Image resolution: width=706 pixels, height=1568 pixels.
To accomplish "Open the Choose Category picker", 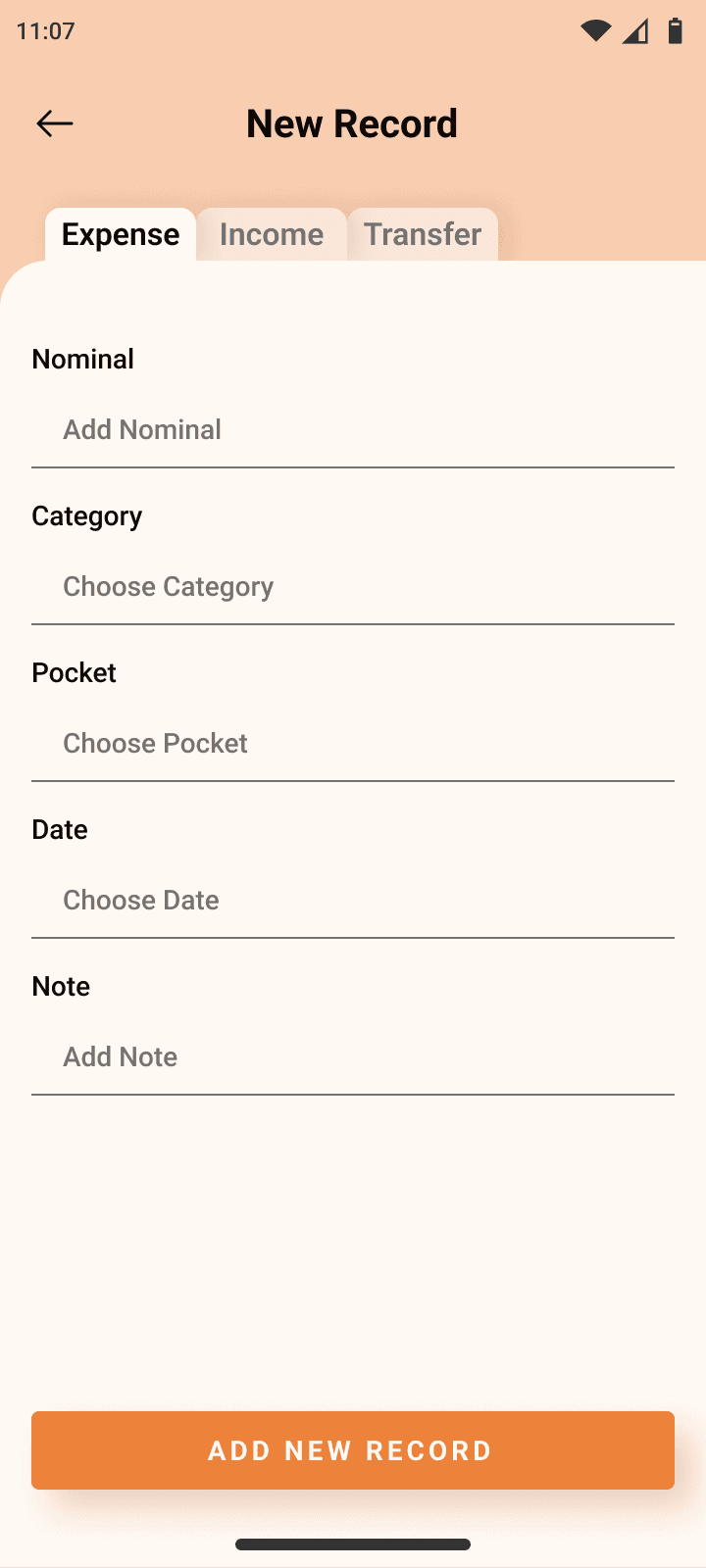I will tap(353, 586).
